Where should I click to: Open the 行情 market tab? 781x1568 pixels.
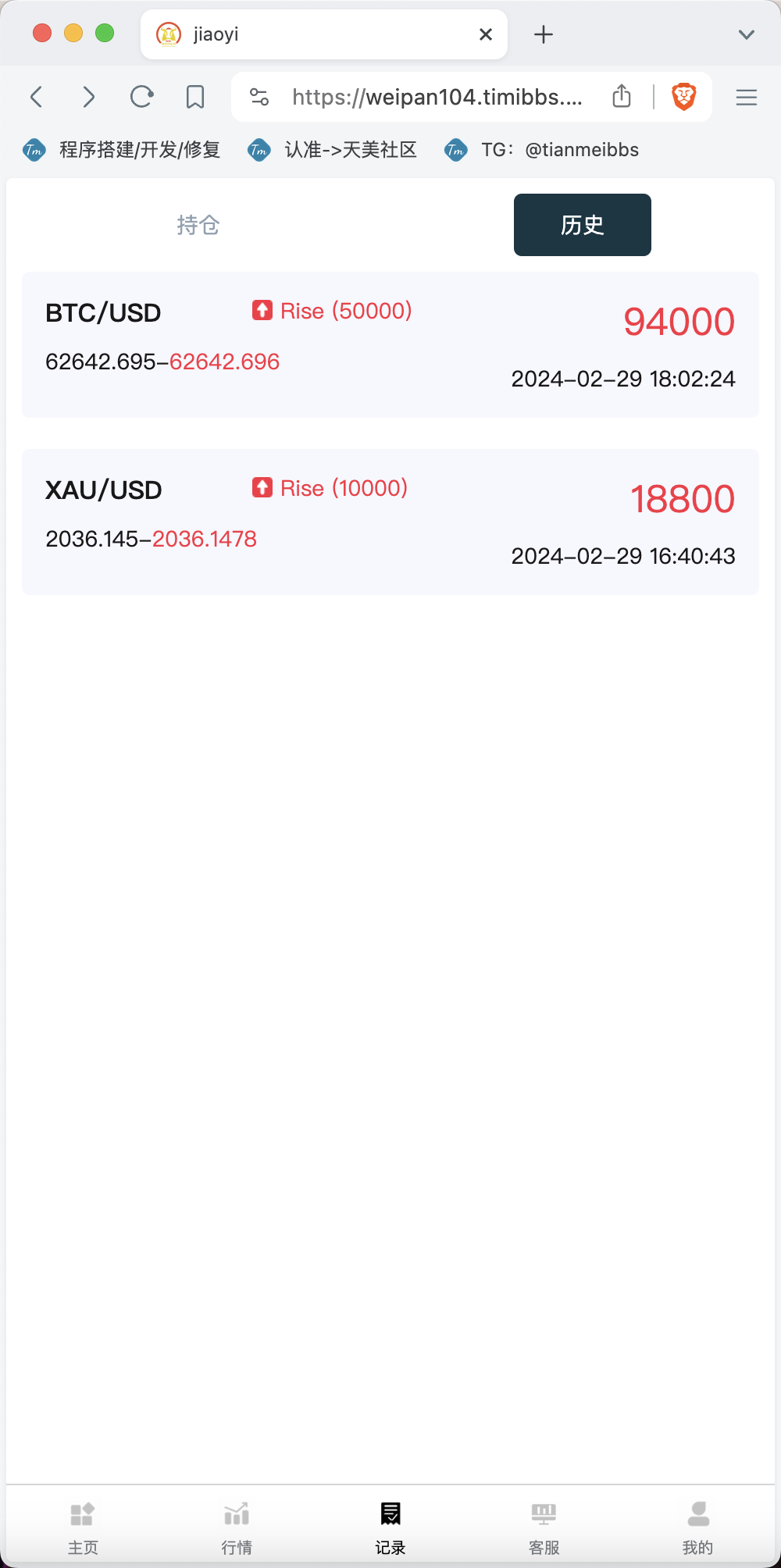237,1527
